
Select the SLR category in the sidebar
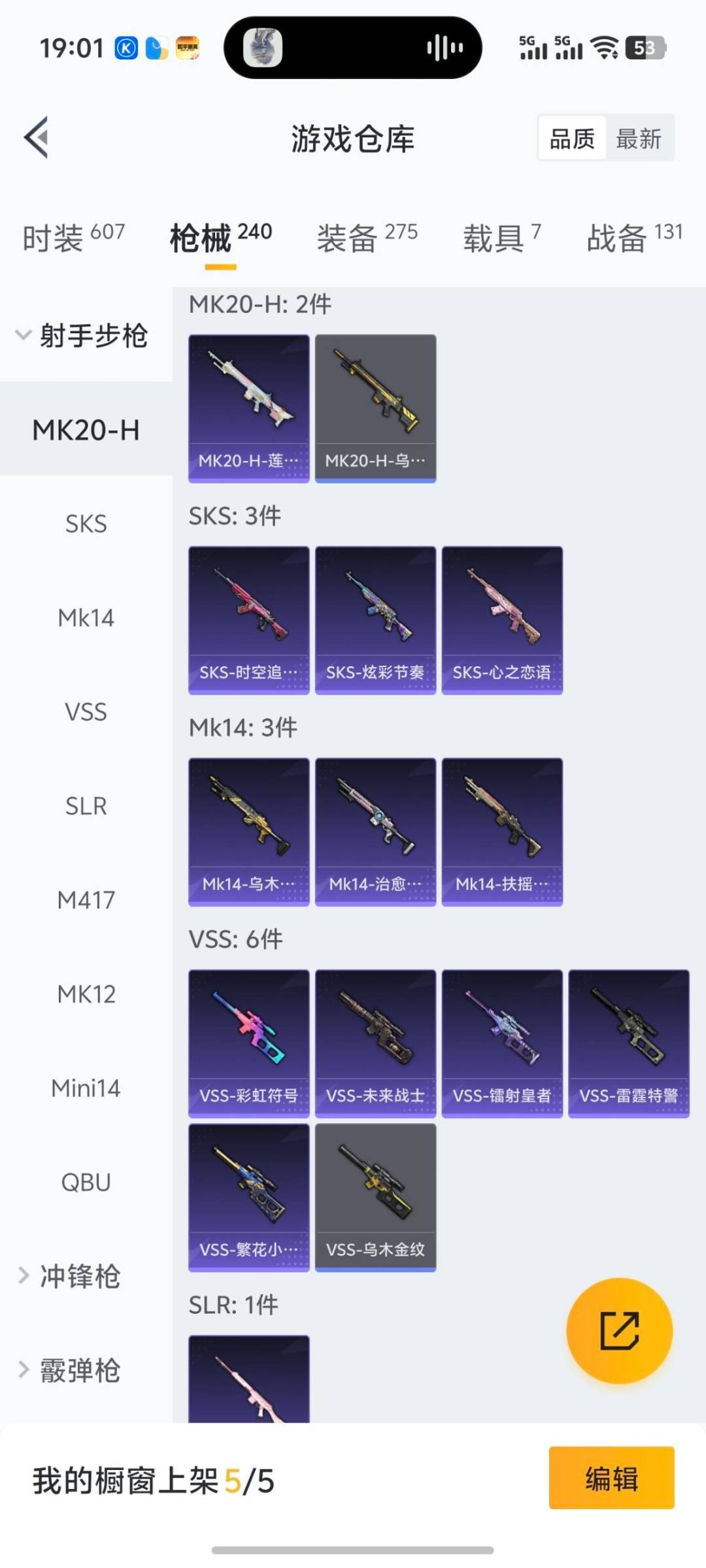coord(86,806)
